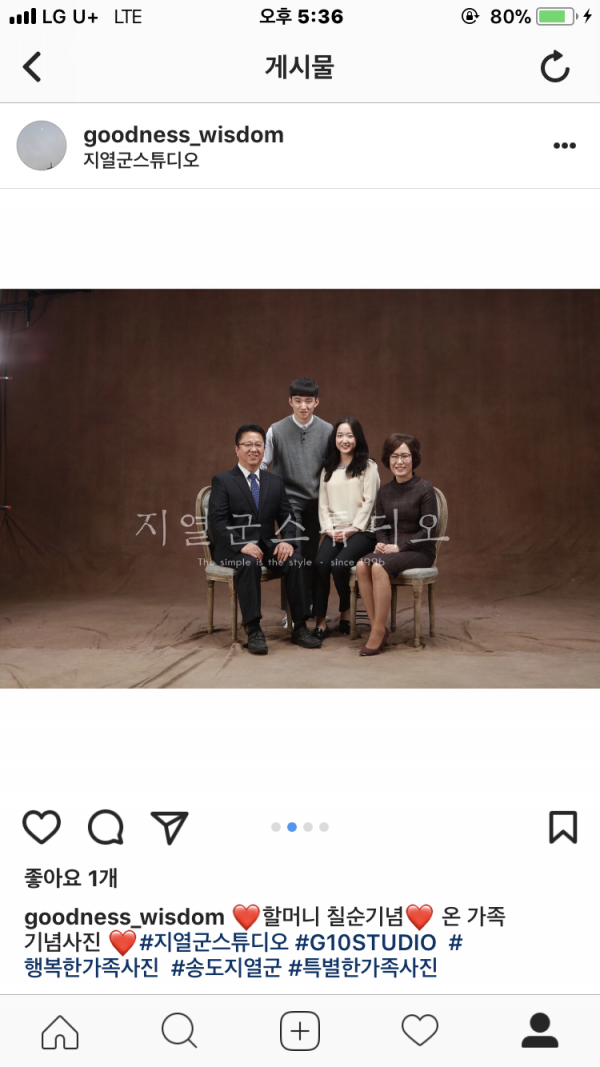This screenshot has height=1067, width=600.
Task: Open the post's three-dot options menu
Action: click(564, 146)
